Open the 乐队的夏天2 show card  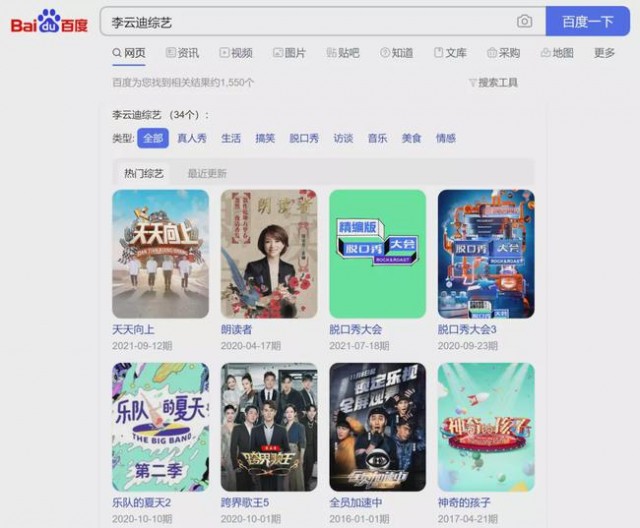(160, 427)
